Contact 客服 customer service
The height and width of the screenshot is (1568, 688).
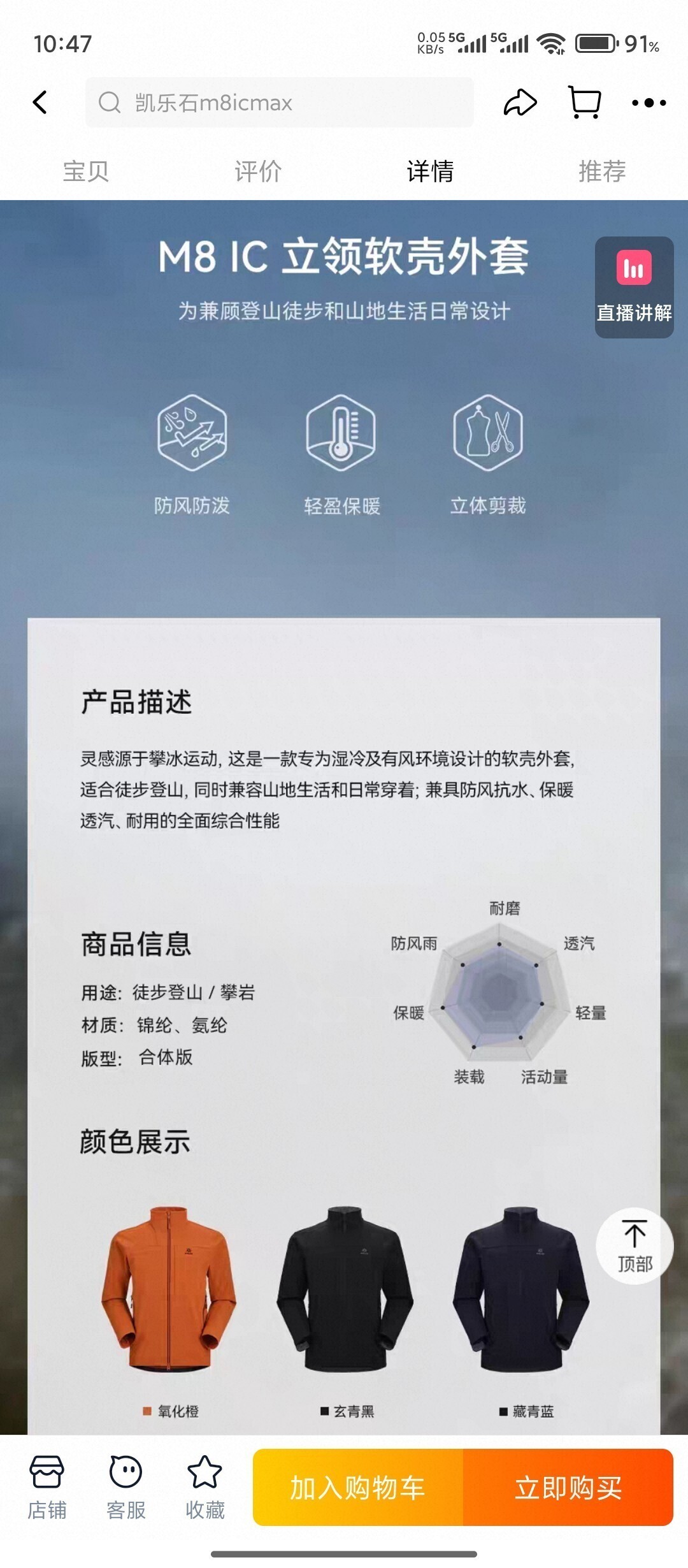[125, 1487]
